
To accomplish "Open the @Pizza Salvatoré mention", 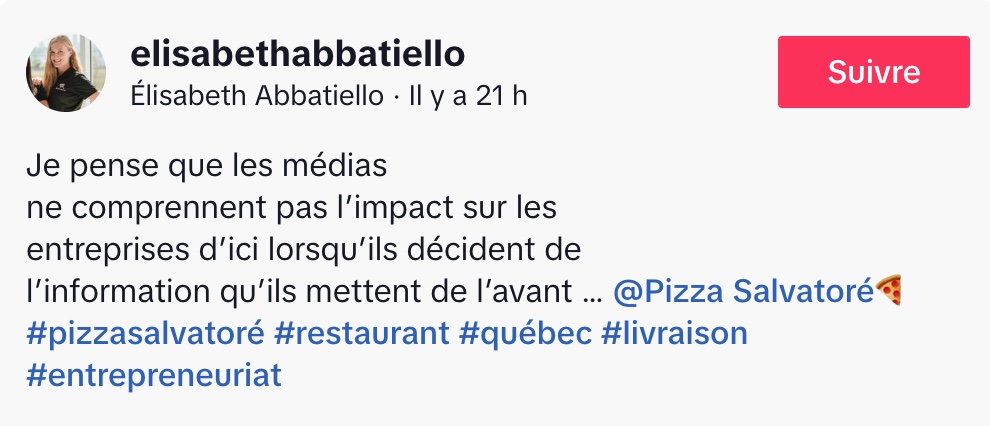I will point(743,292).
